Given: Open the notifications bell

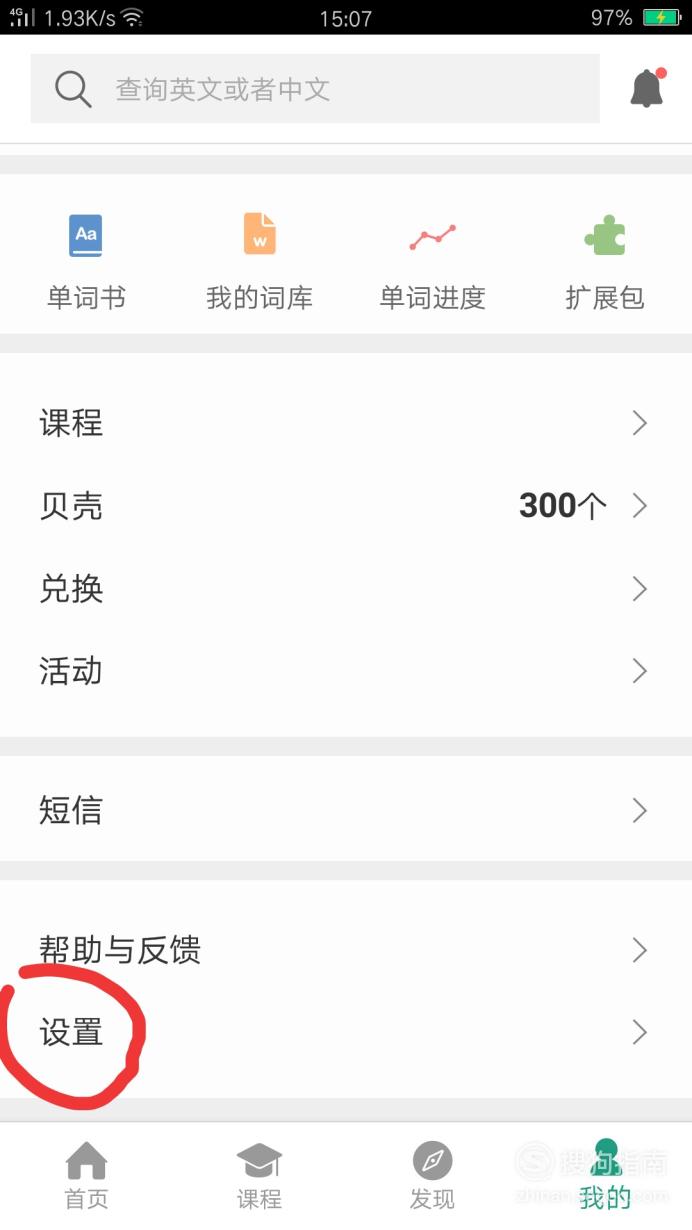Looking at the screenshot, I should click(647, 88).
